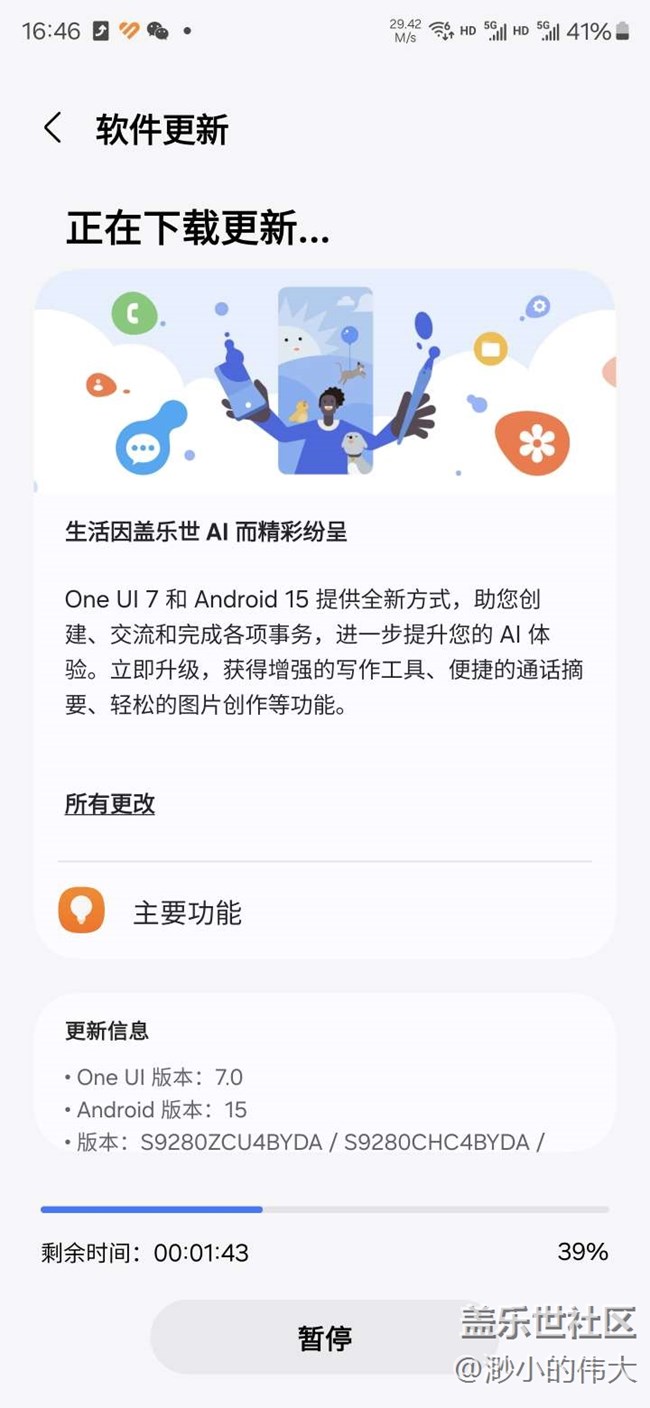Open the 主要功能 row

click(x=324, y=912)
